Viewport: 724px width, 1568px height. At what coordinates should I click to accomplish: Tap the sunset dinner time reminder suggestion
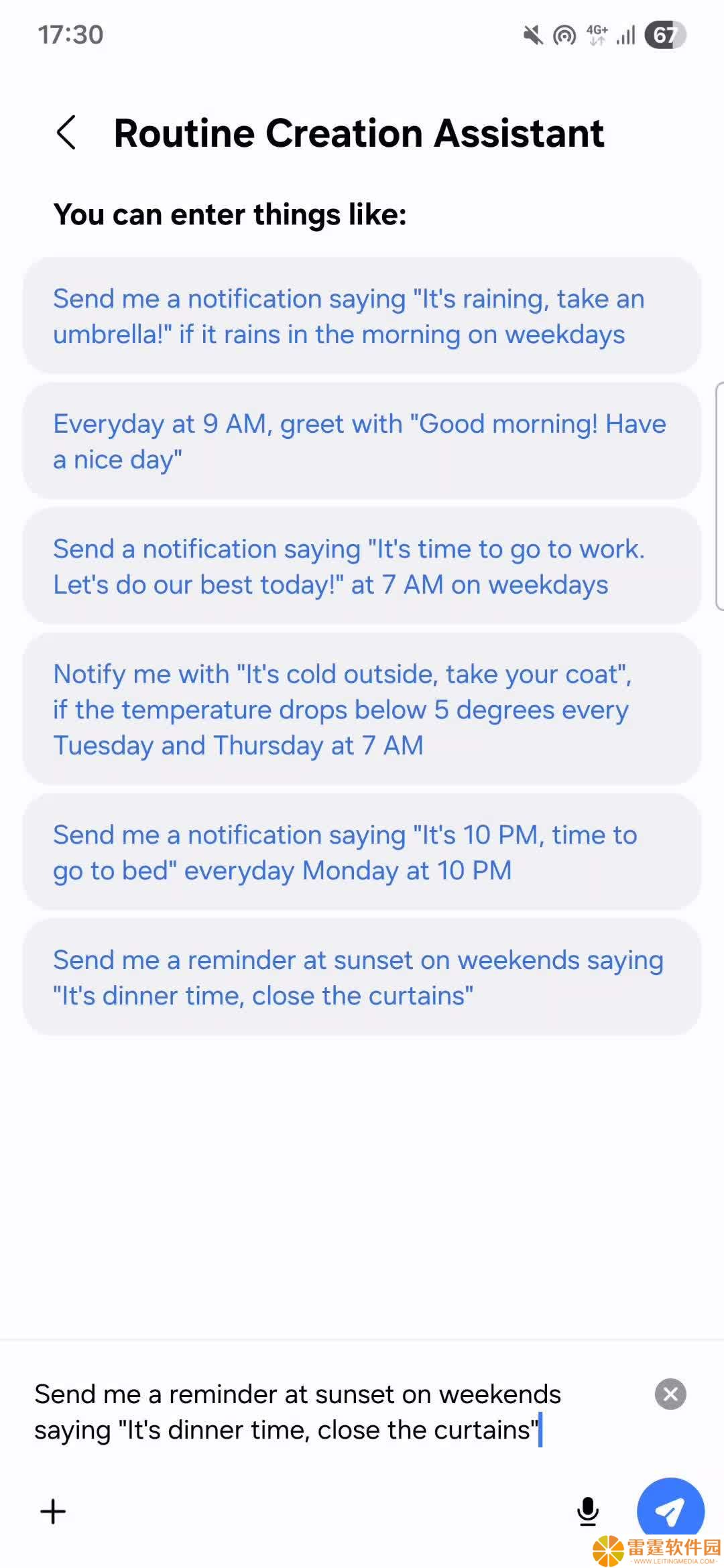pos(362,977)
